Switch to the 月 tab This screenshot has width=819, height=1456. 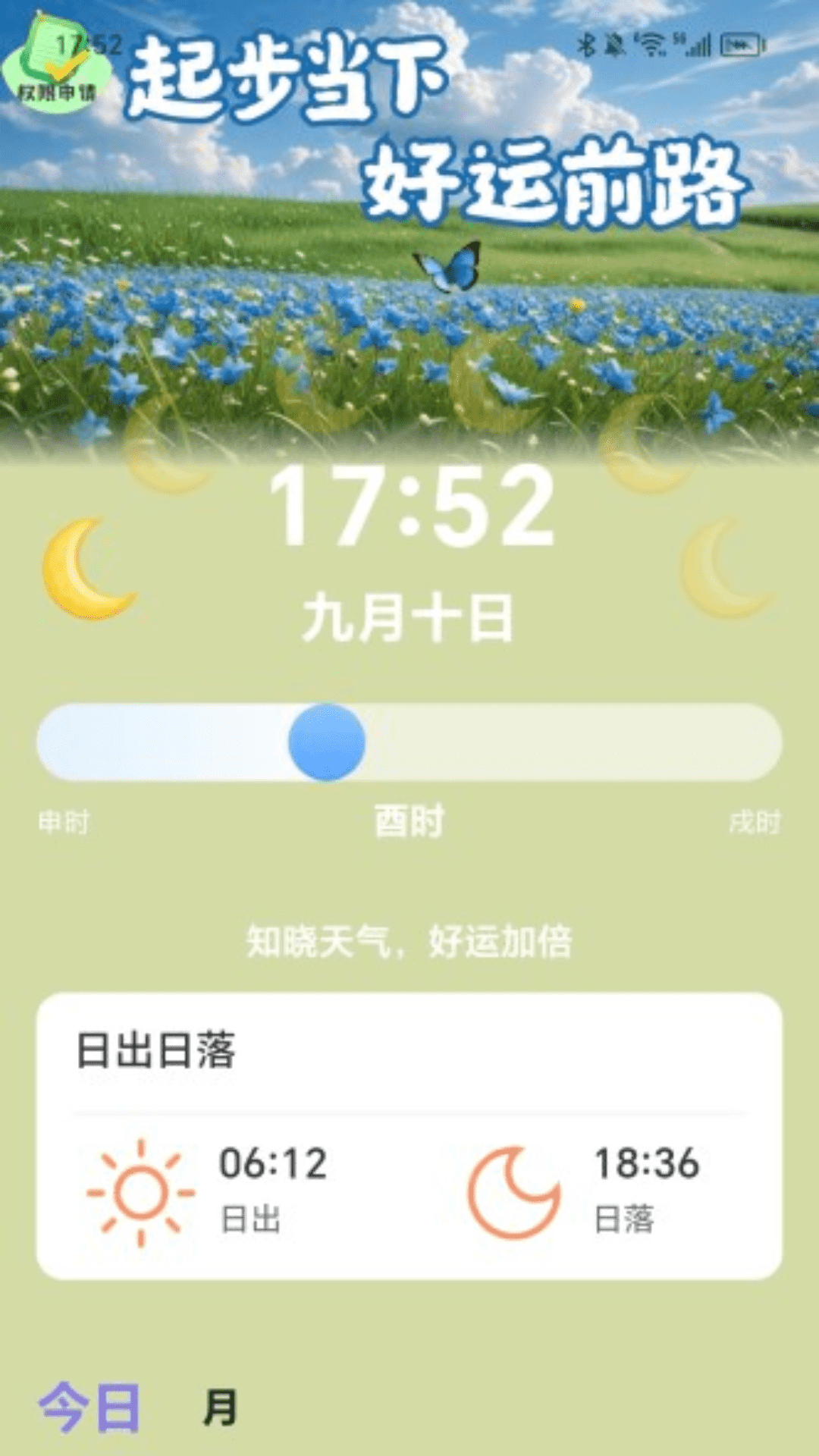point(220,1407)
